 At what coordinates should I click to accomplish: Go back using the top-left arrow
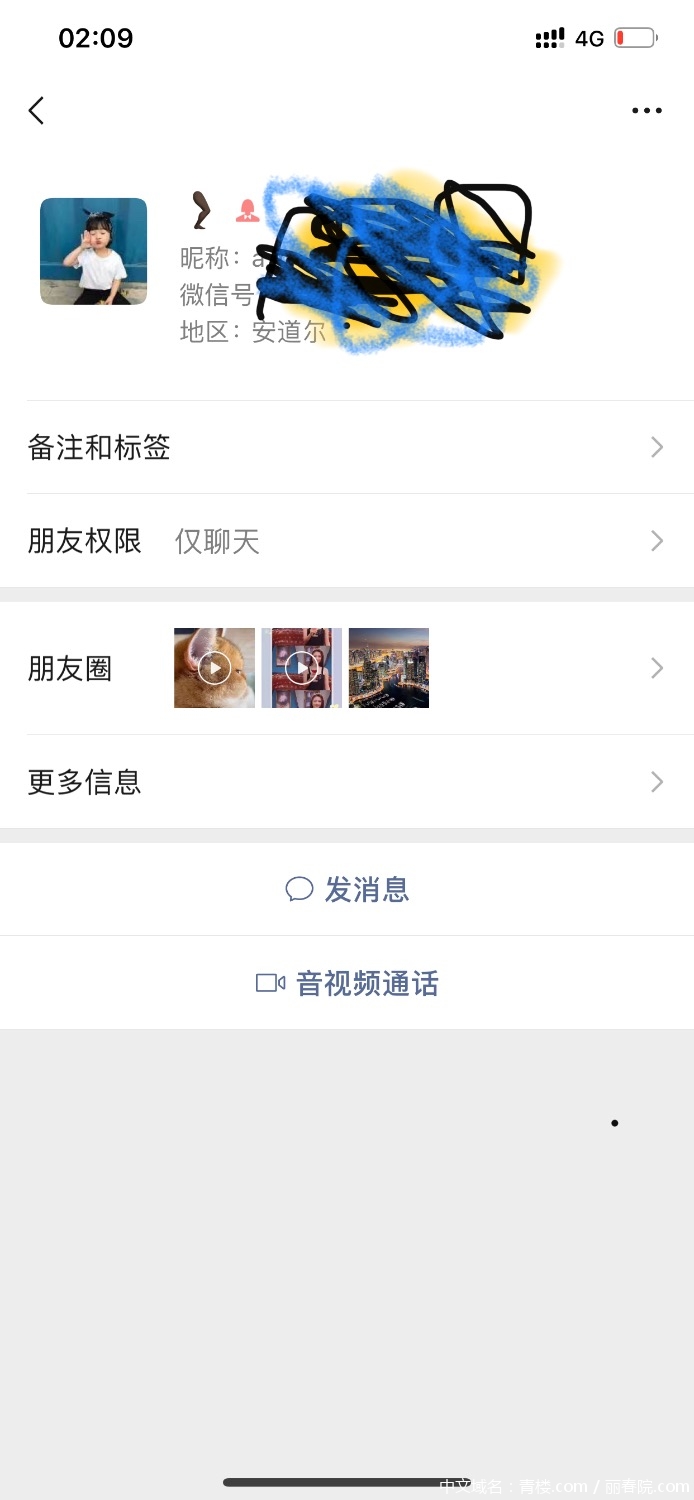tap(37, 111)
